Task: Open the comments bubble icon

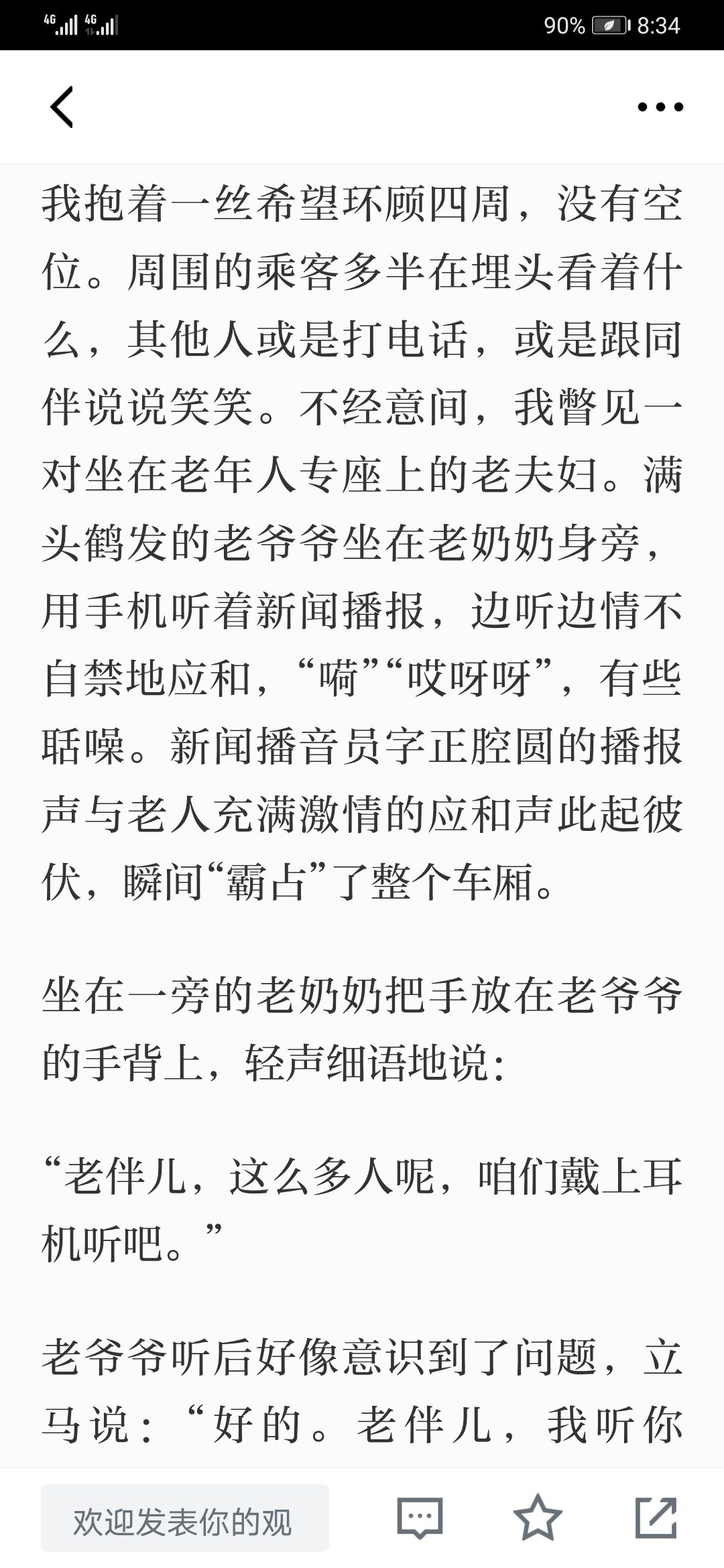Action: coord(420,1518)
